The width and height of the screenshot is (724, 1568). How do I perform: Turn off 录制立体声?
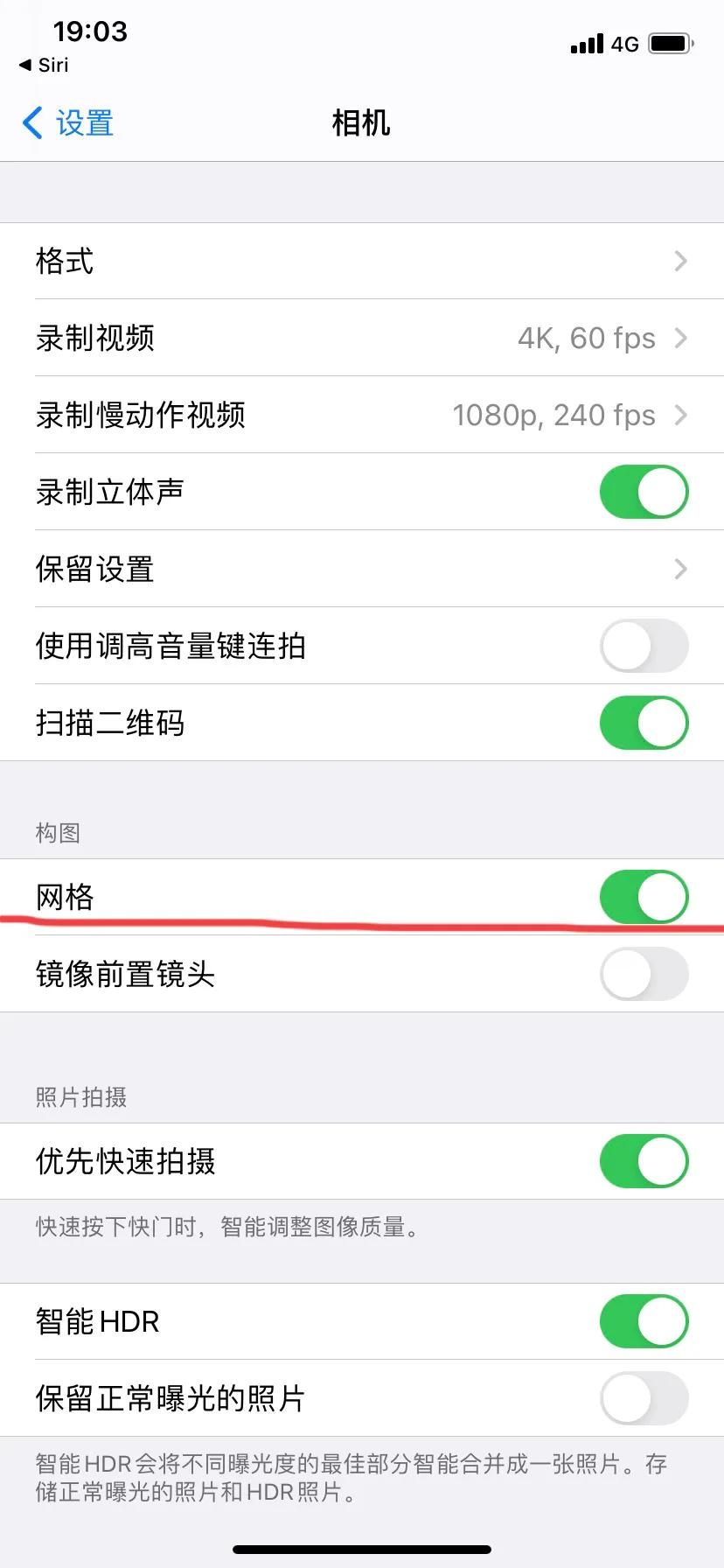click(644, 492)
